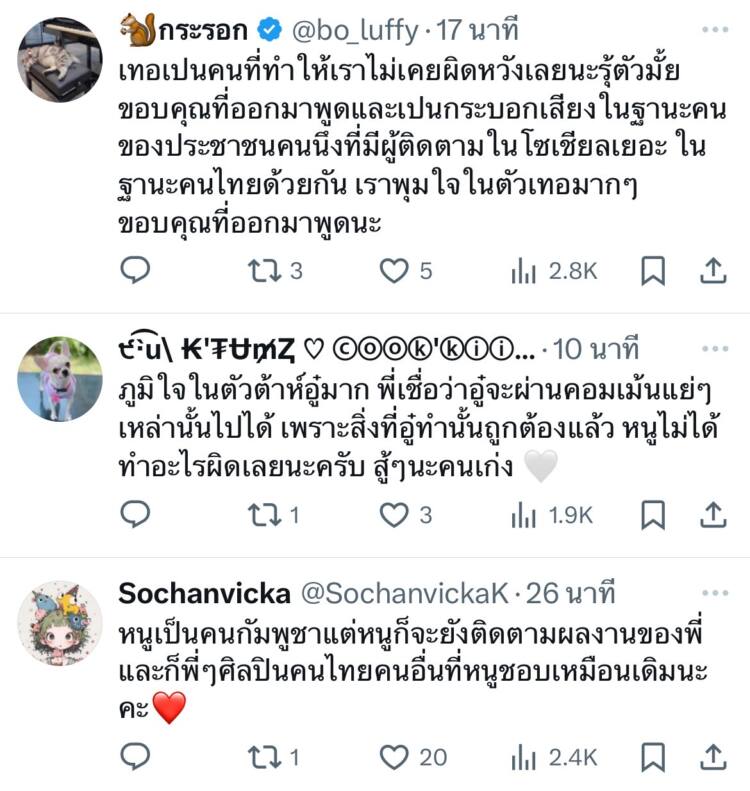
Task: Open the overflow menu on Sochanvicka's tweet
Action: 714,593
